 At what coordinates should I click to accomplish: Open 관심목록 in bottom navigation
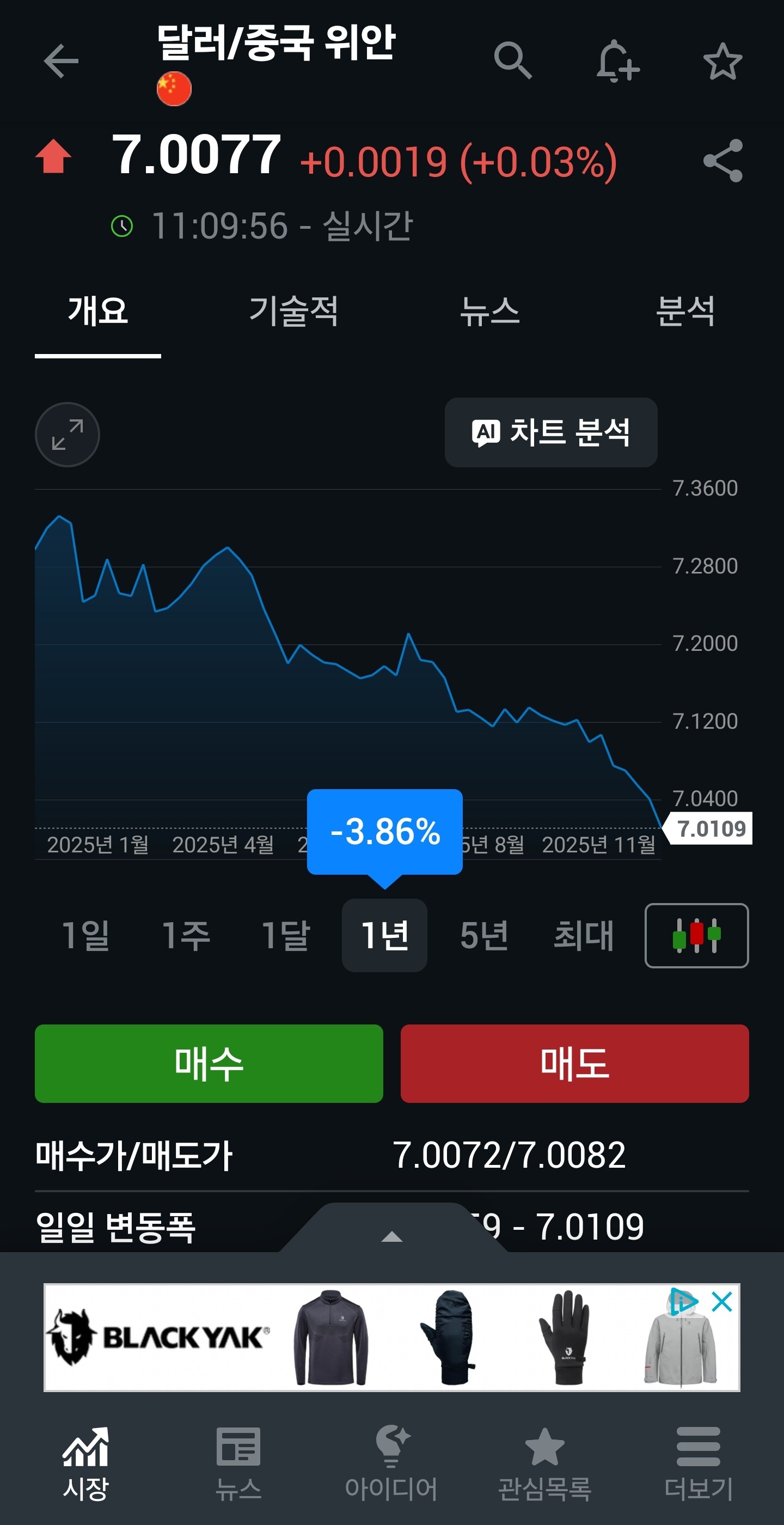[544, 1463]
